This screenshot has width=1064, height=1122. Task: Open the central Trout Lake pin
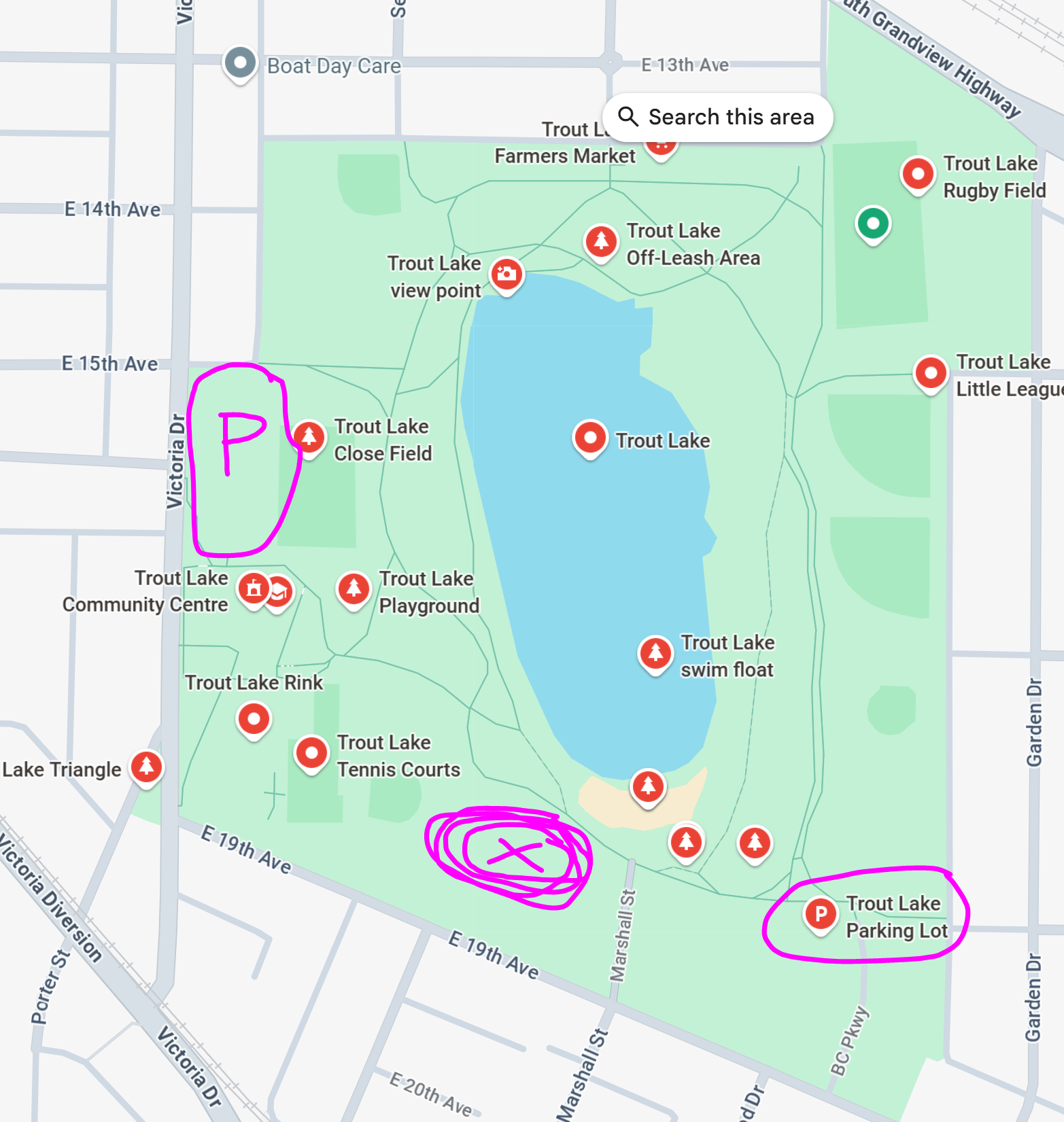tap(590, 437)
